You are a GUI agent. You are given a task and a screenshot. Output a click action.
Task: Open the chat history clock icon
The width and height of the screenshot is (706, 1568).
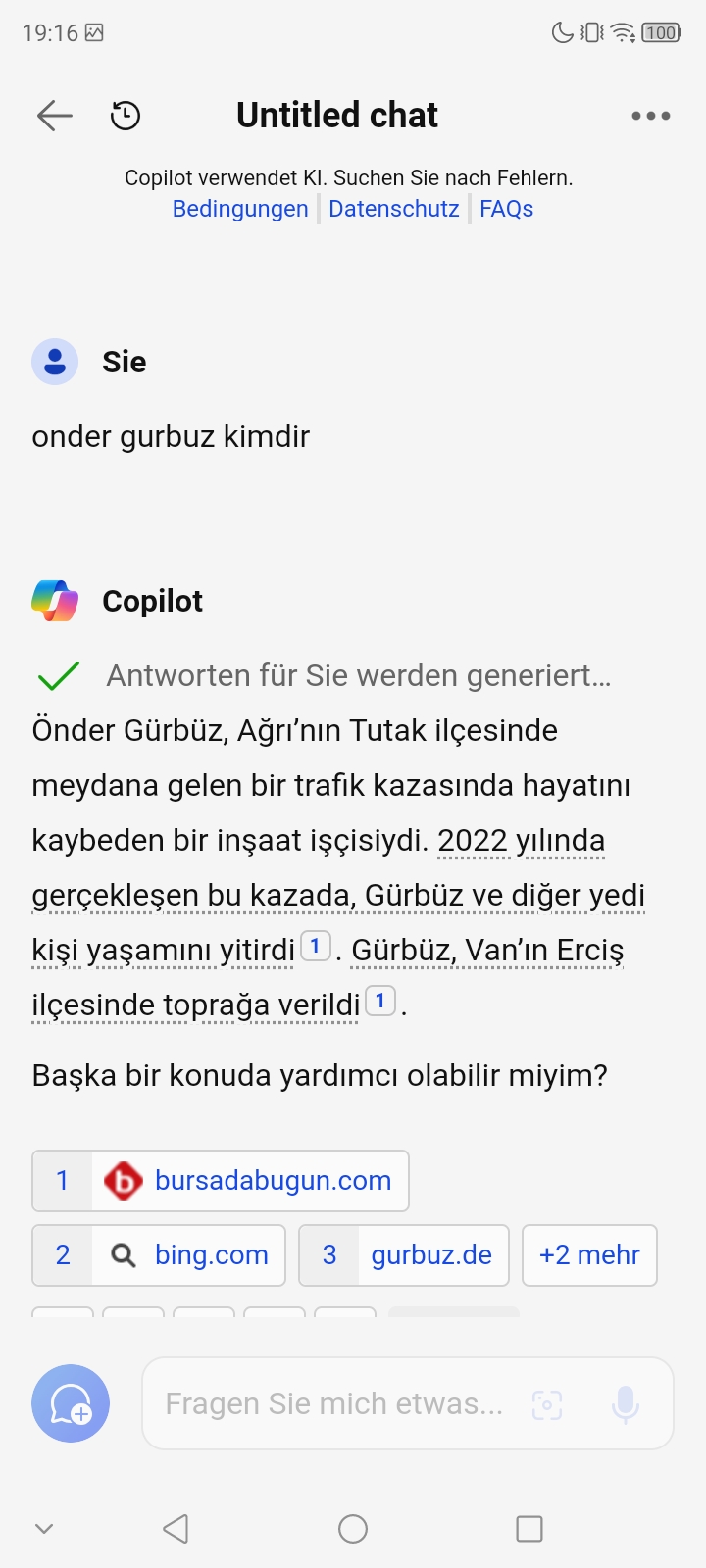(x=126, y=116)
